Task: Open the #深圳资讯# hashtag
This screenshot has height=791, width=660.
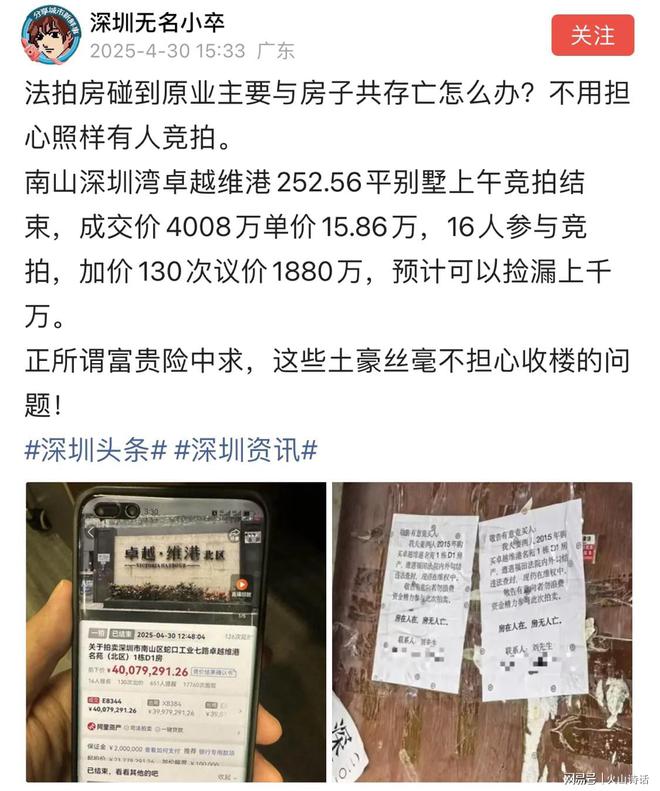Action: pyautogui.click(x=245, y=450)
